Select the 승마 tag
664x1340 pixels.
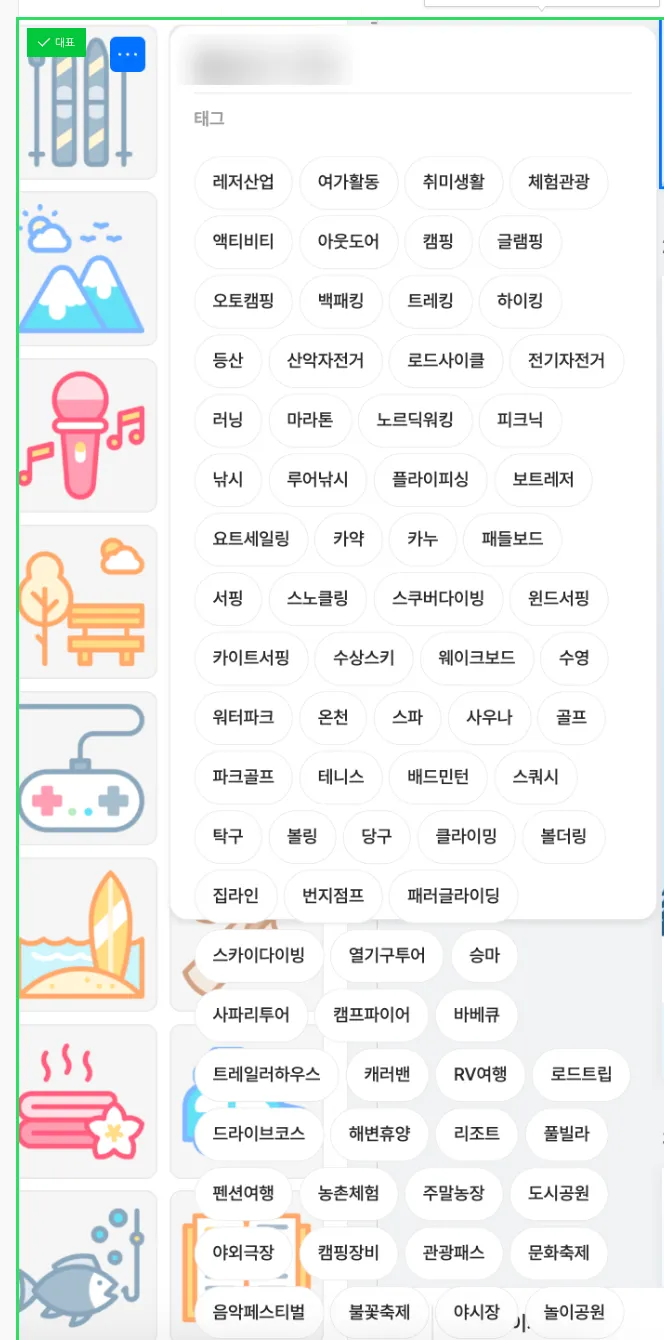[x=483, y=955]
